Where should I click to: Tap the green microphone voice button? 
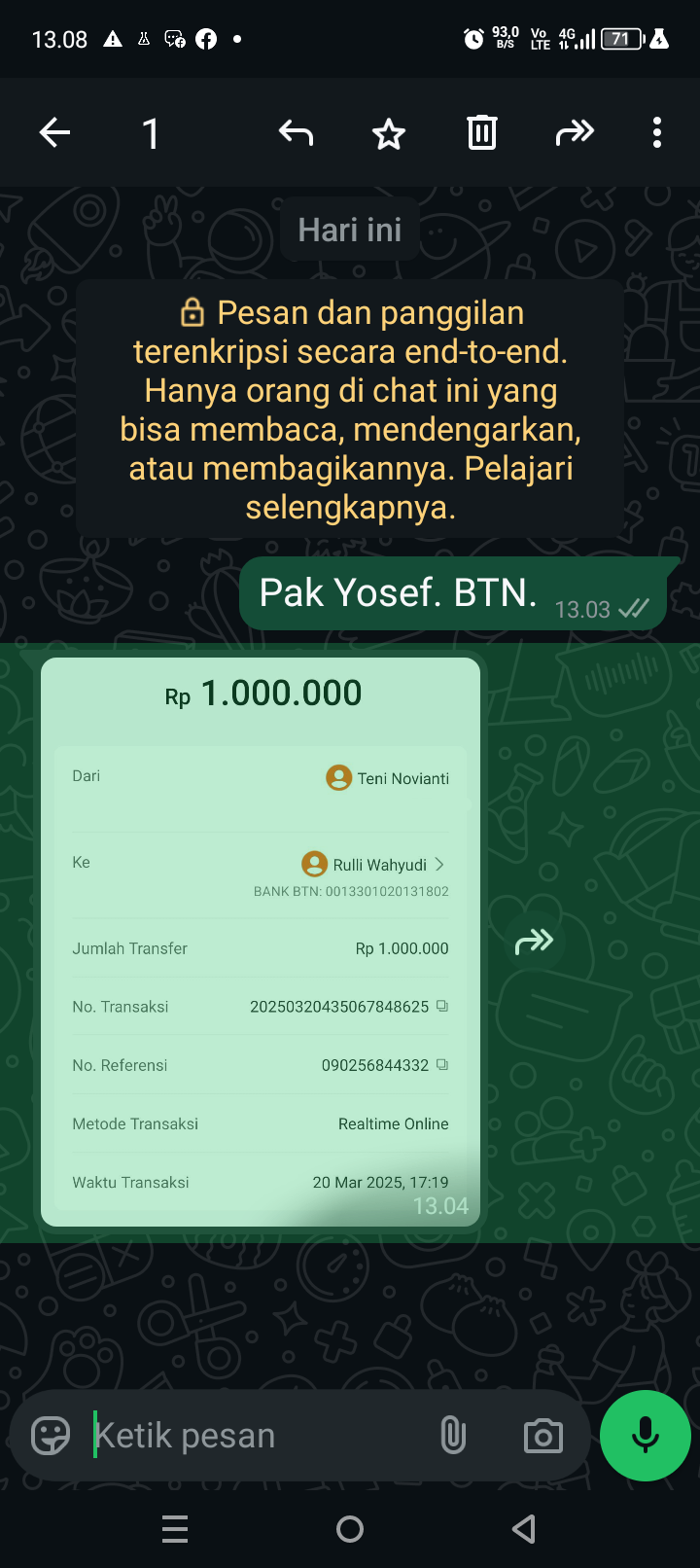point(646,1436)
